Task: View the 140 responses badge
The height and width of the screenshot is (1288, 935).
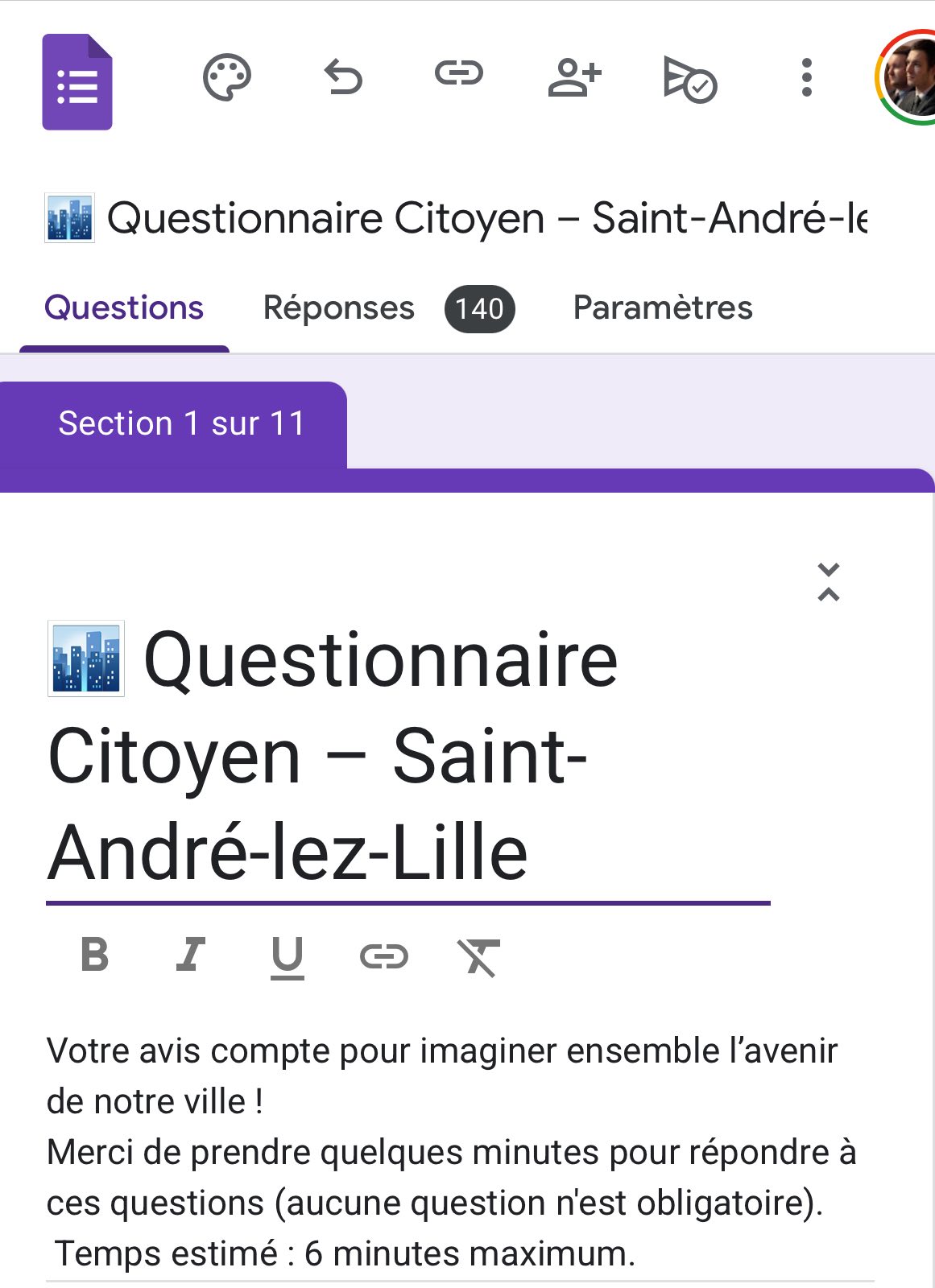Action: click(x=478, y=308)
